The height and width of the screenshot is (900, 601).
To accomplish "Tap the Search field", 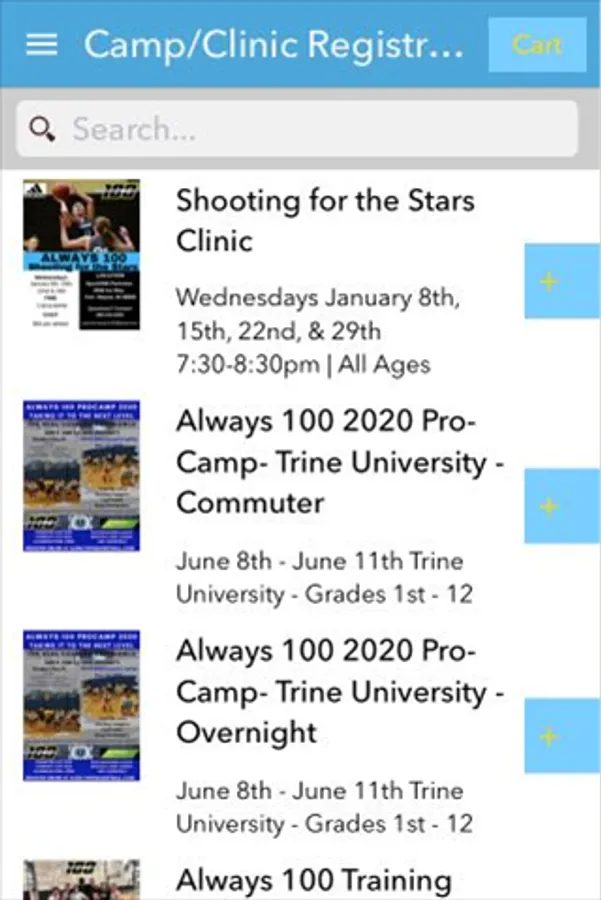I will (297, 129).
